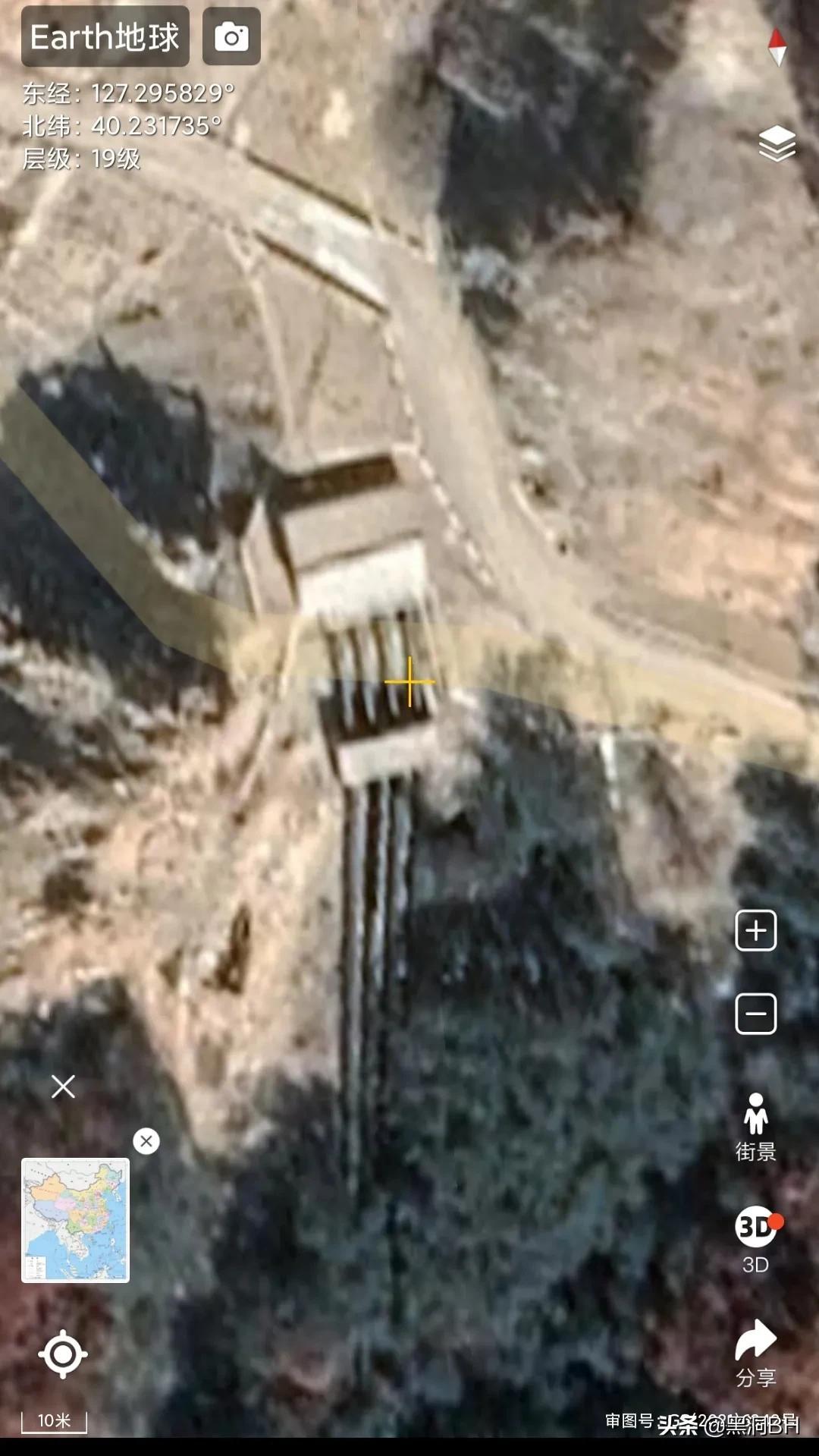
Task: Take a map screenshot with camera icon
Action: pos(231,36)
